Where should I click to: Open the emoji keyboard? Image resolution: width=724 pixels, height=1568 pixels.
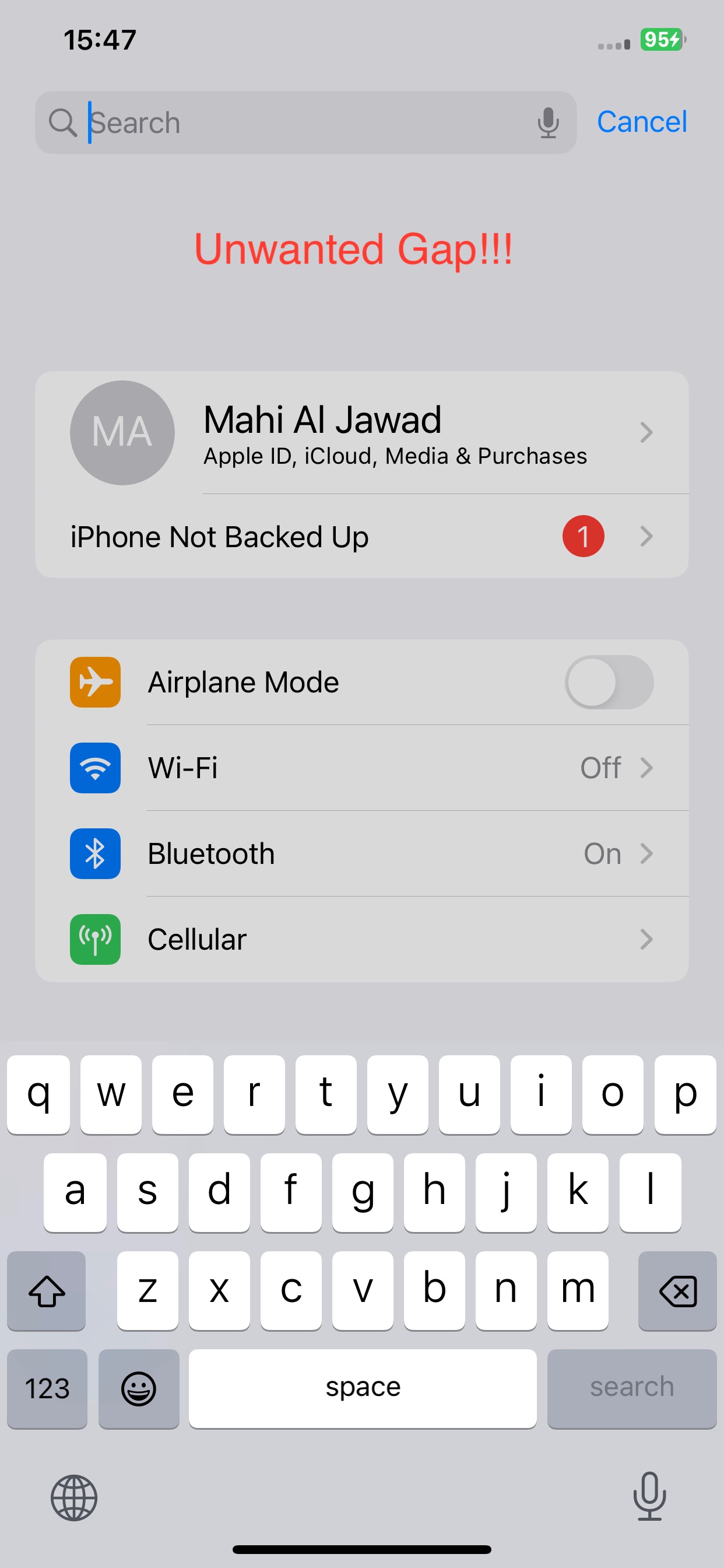pos(139,1388)
